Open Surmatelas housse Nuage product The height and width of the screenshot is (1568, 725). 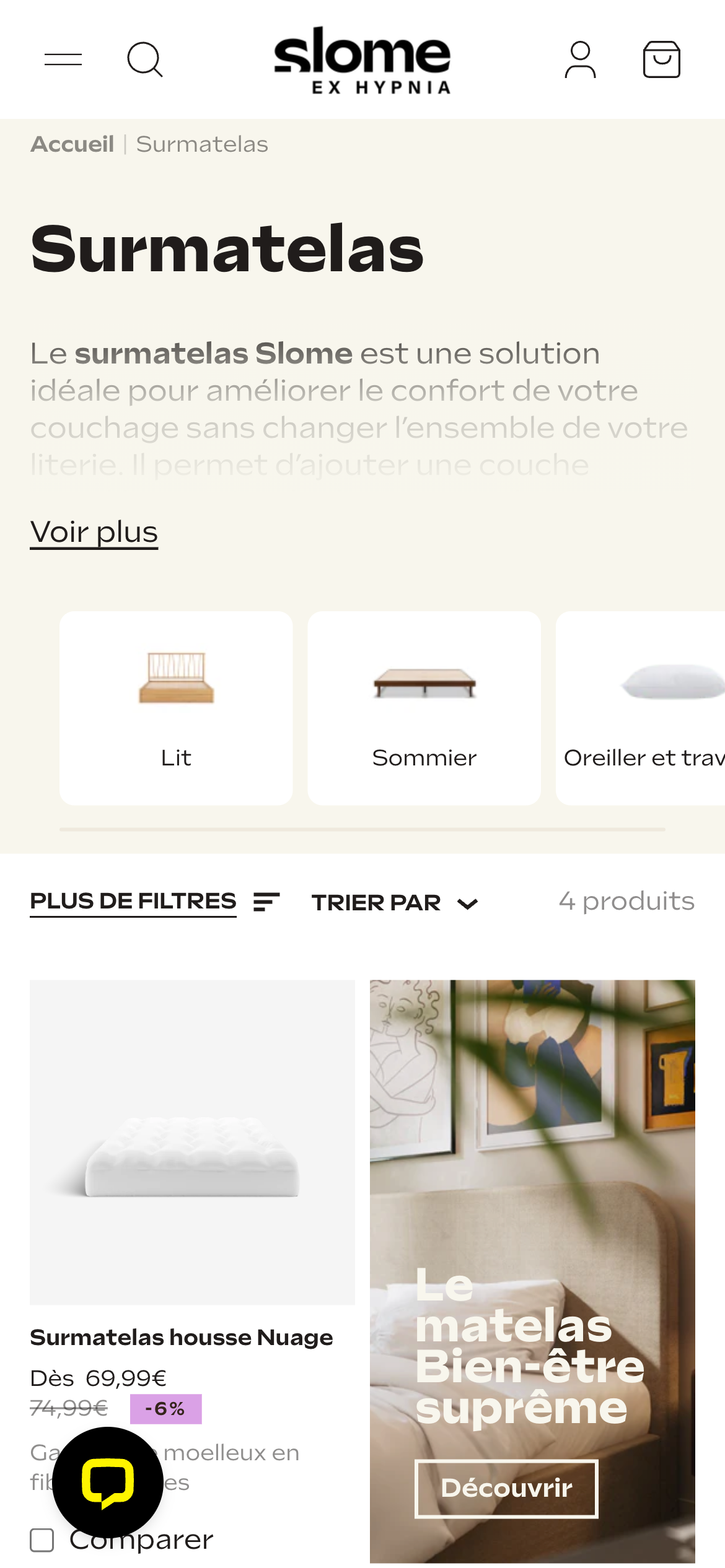(181, 1338)
